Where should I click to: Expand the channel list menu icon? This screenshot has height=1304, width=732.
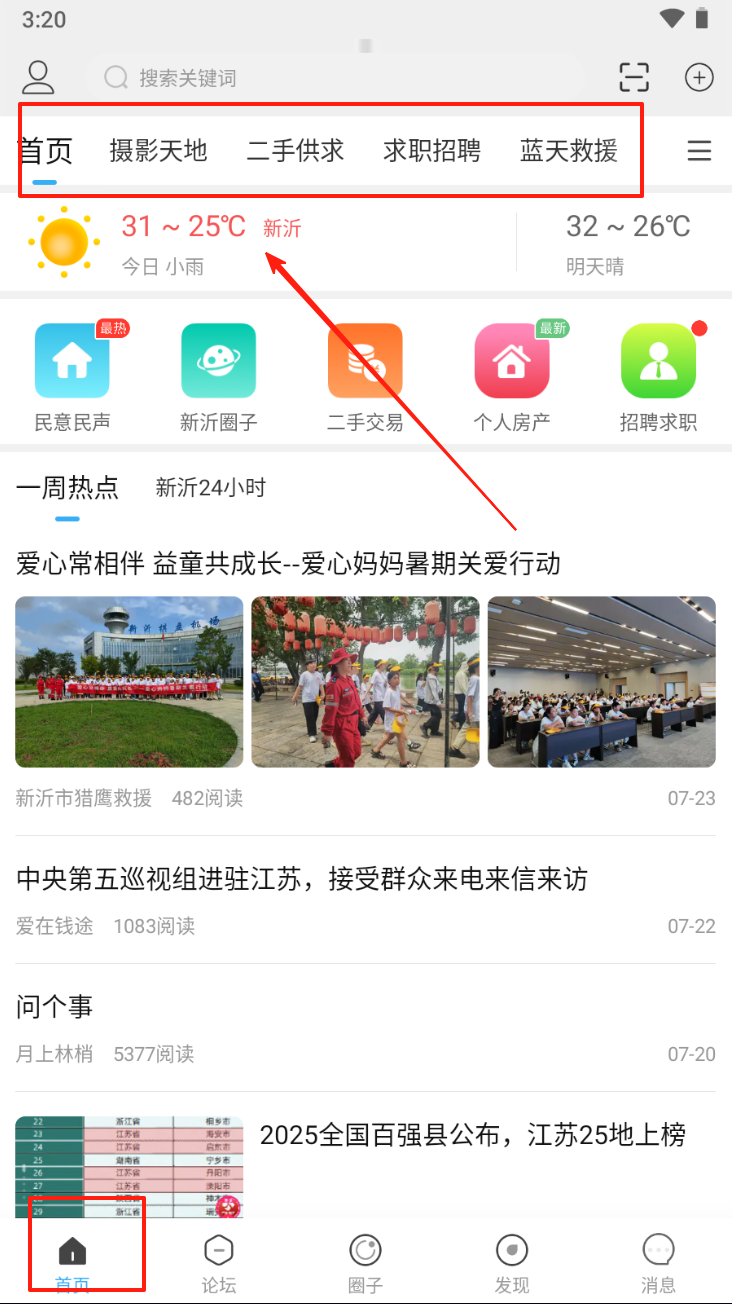pyautogui.click(x=699, y=151)
